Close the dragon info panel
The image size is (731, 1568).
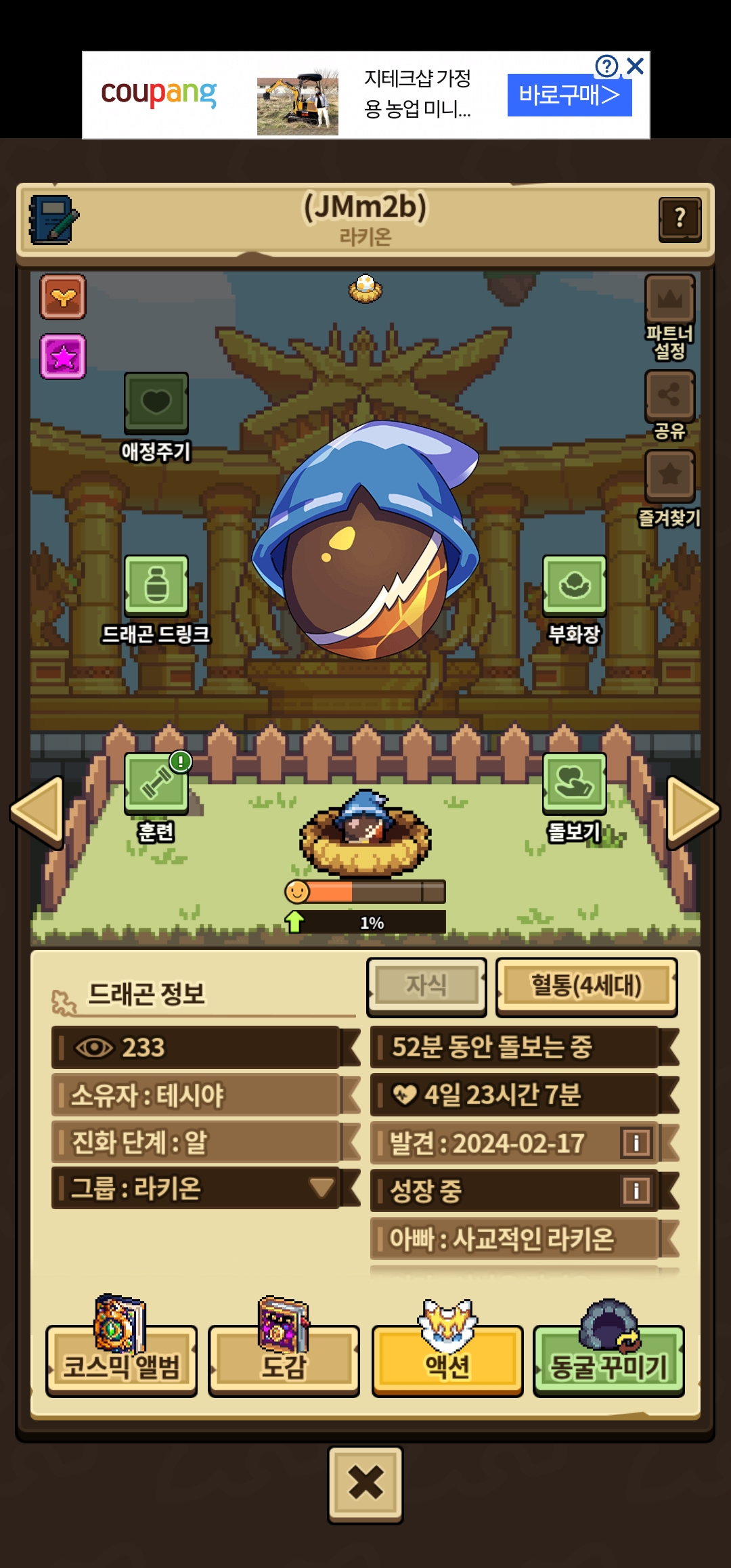click(365, 1484)
